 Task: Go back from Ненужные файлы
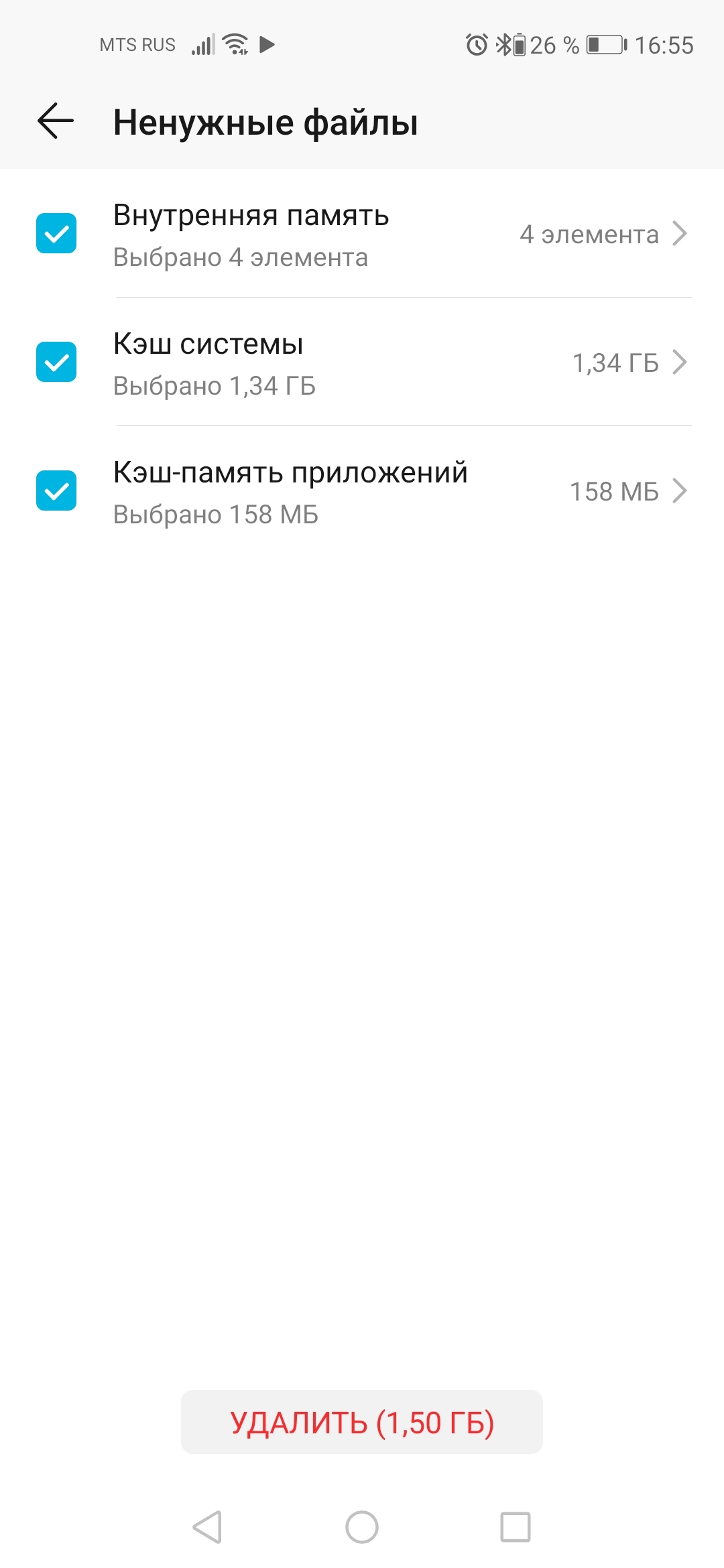(56, 121)
